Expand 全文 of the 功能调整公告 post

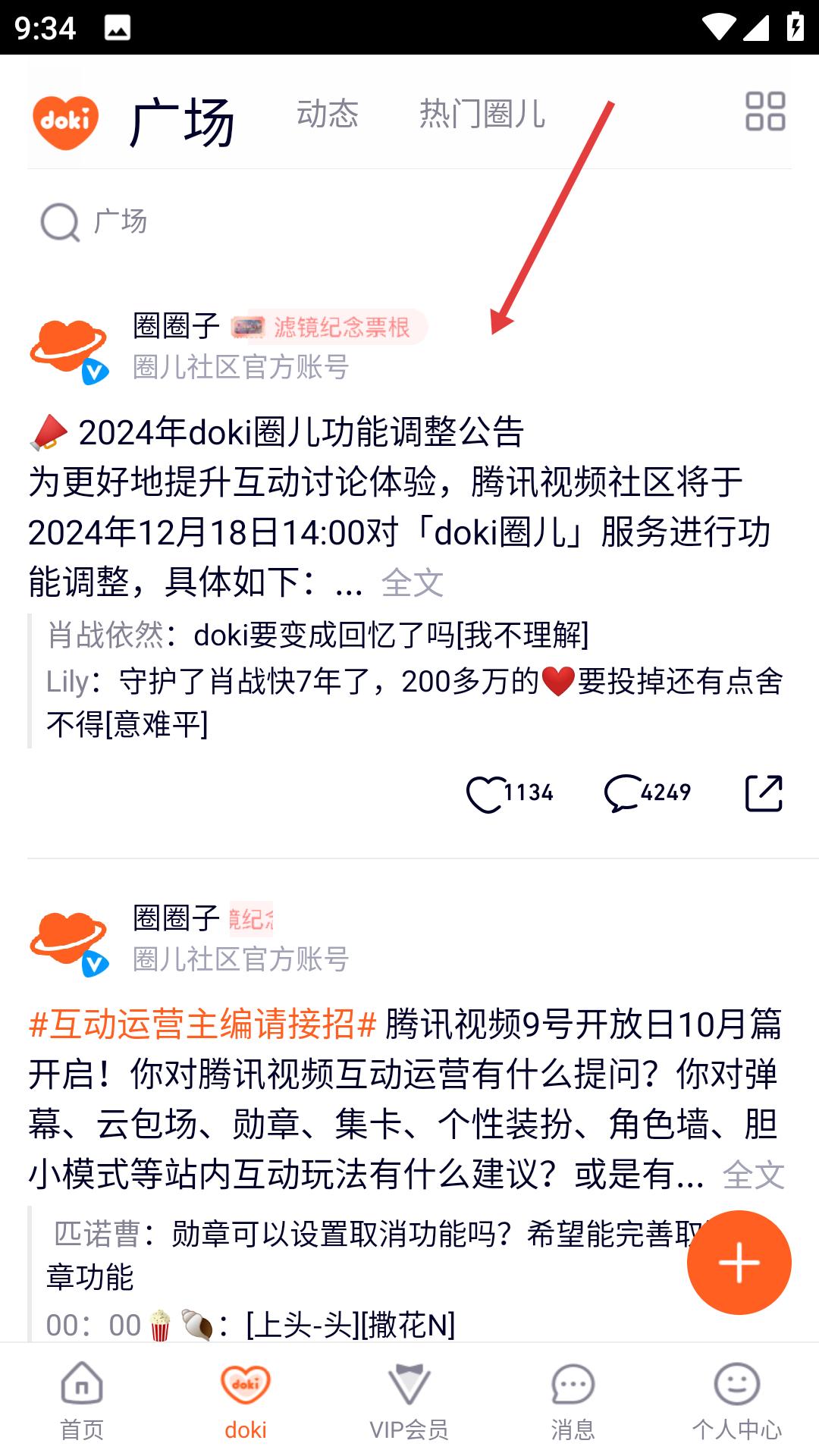click(412, 582)
